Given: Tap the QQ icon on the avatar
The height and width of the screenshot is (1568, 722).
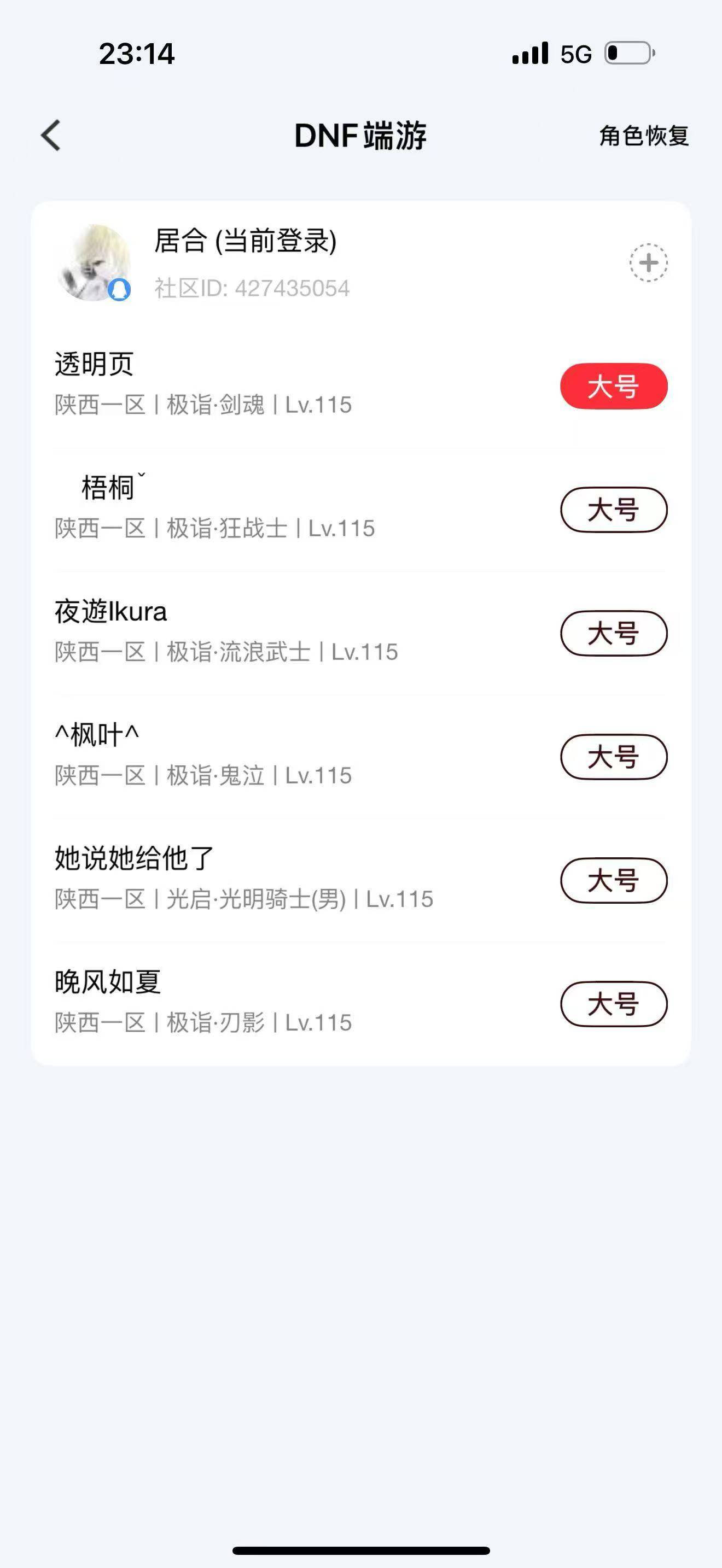Looking at the screenshot, I should [x=119, y=290].
